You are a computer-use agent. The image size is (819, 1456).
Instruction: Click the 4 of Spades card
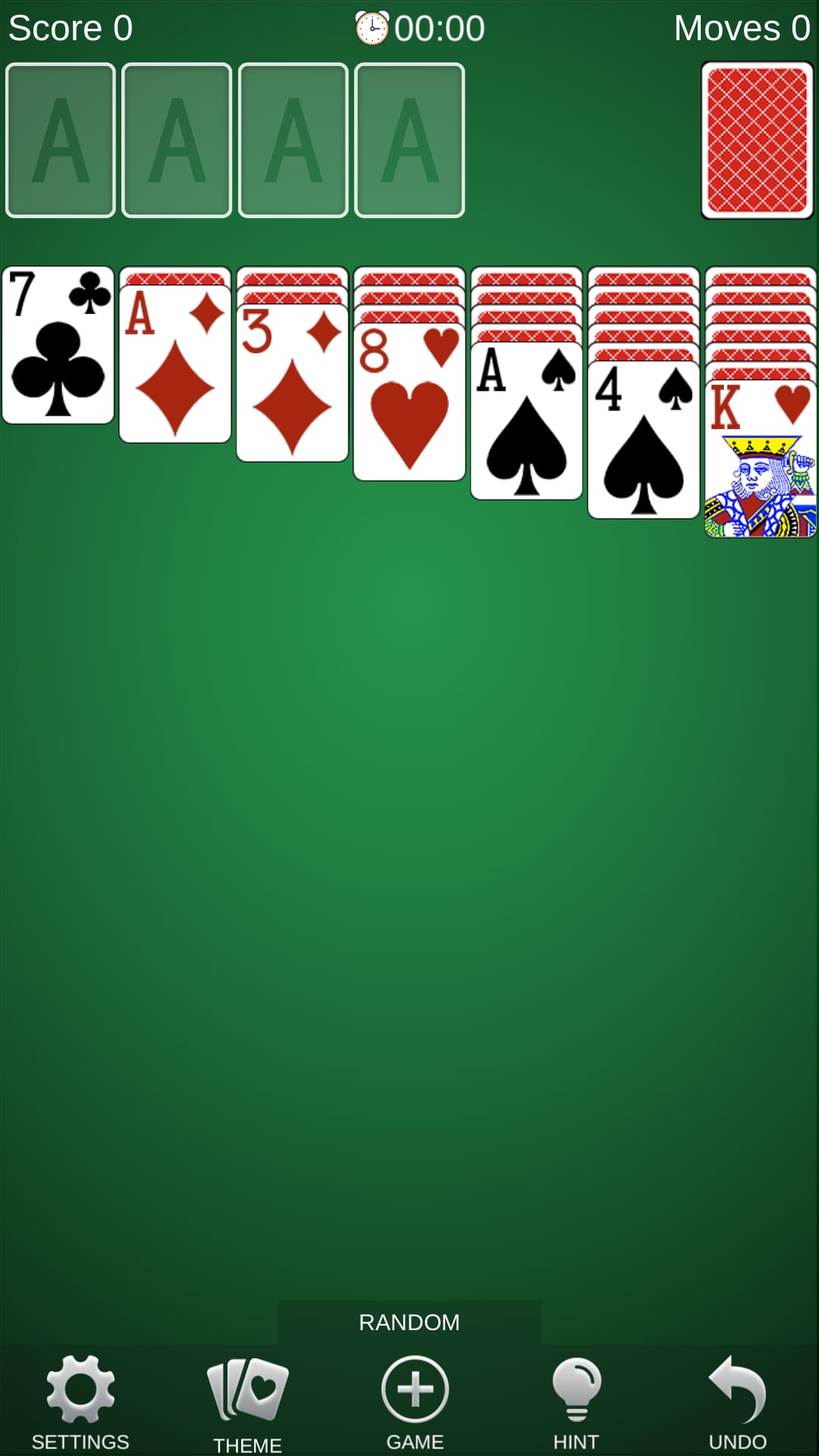(x=643, y=440)
